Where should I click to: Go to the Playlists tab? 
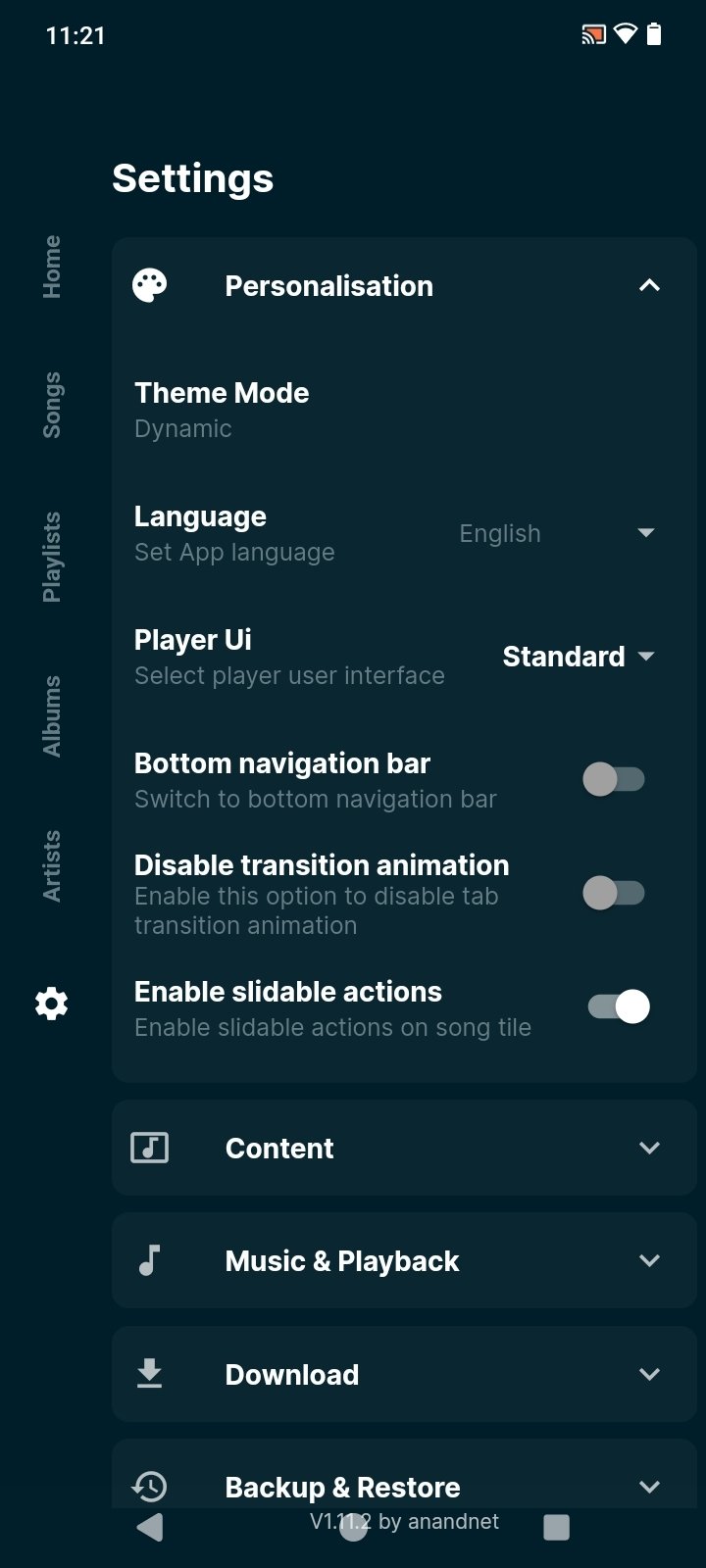coord(51,557)
